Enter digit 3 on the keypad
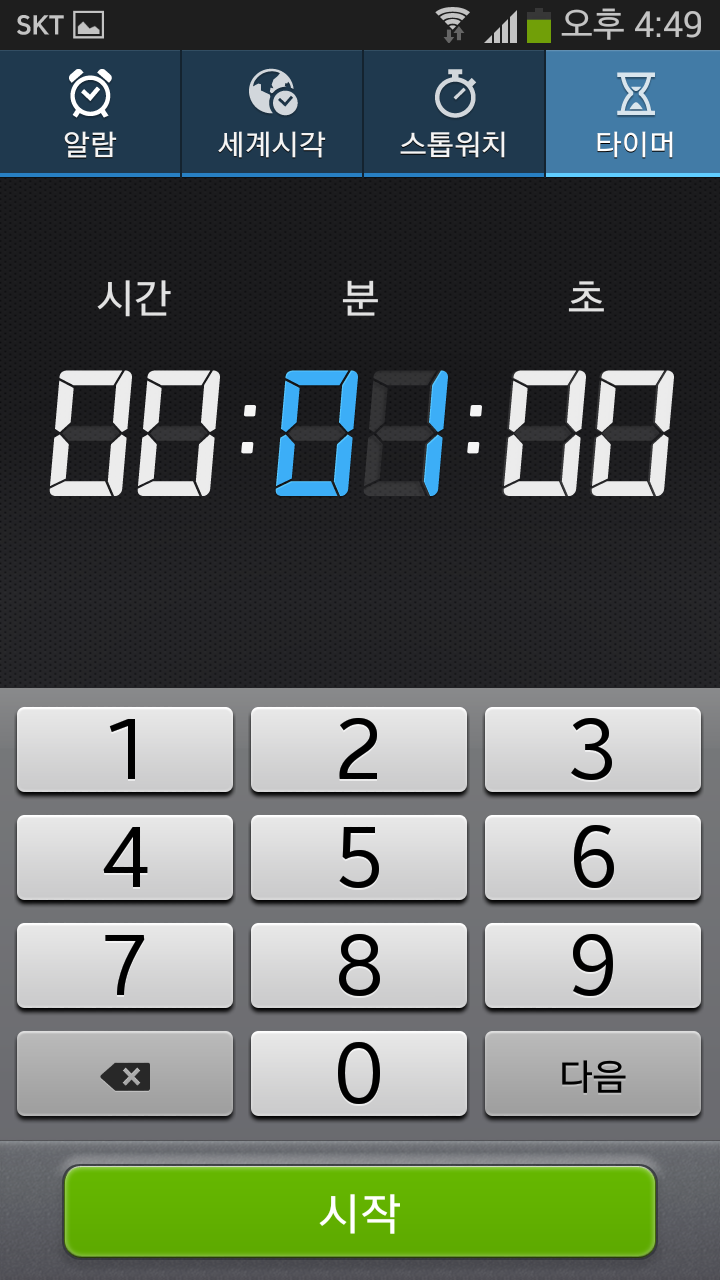 593,750
